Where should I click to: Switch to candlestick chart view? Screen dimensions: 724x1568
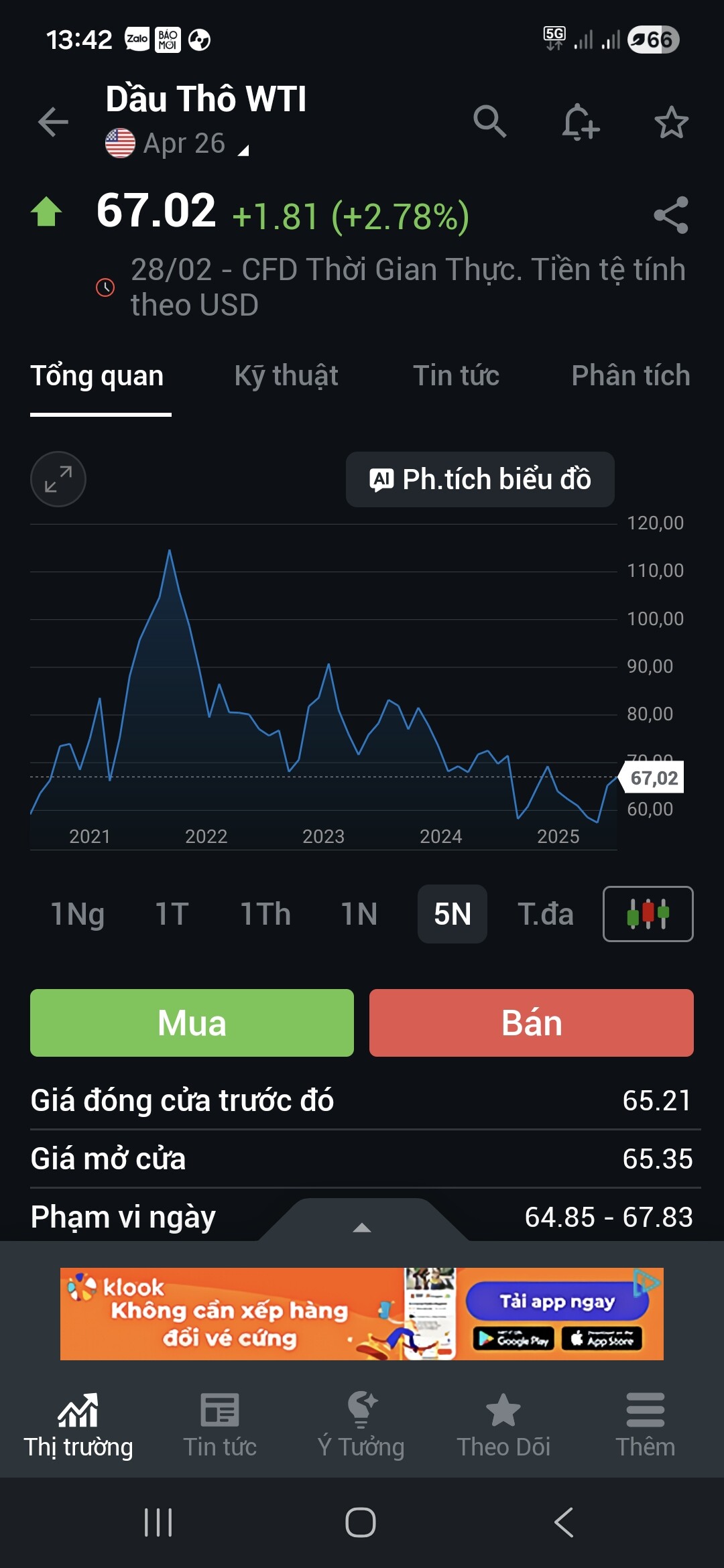tap(648, 914)
